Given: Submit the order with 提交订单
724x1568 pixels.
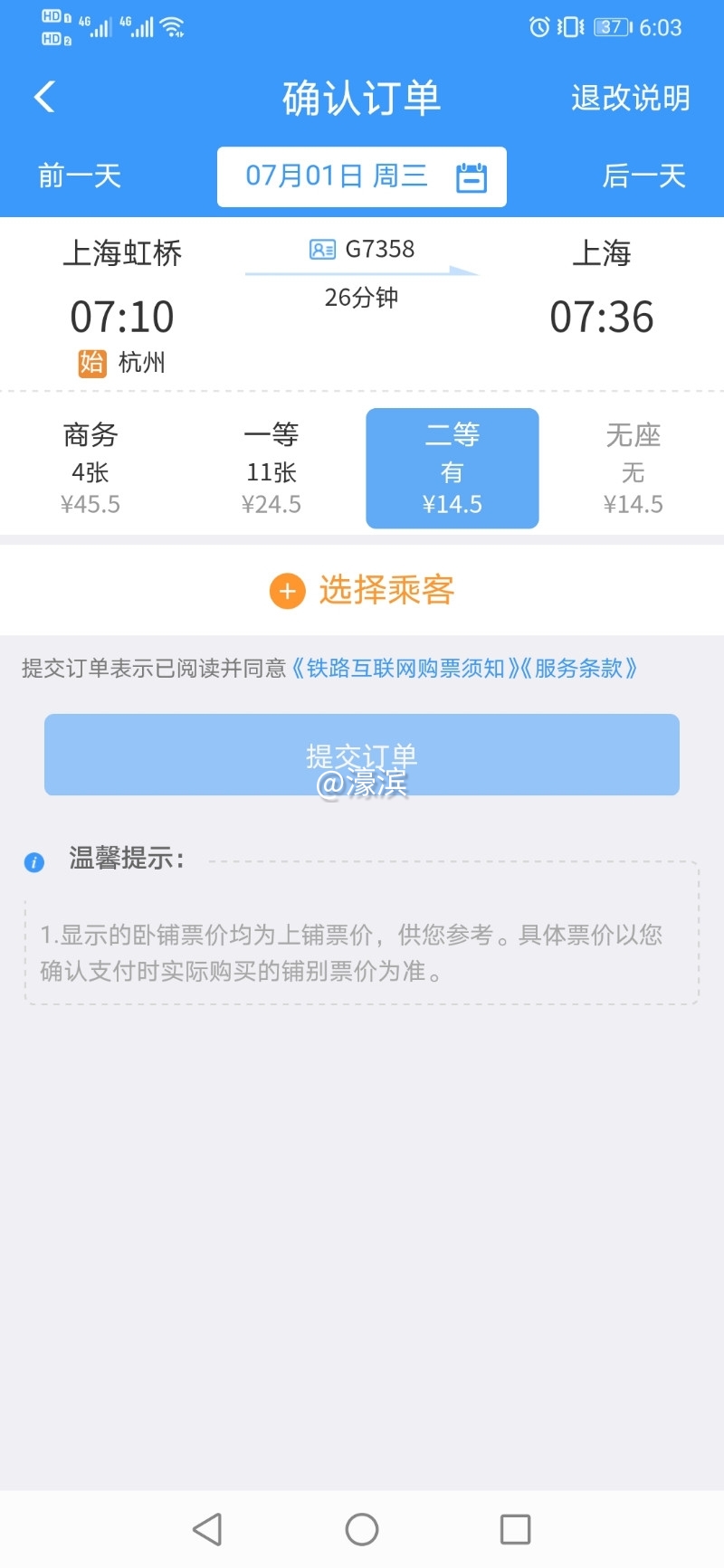Looking at the screenshot, I should click(x=362, y=755).
